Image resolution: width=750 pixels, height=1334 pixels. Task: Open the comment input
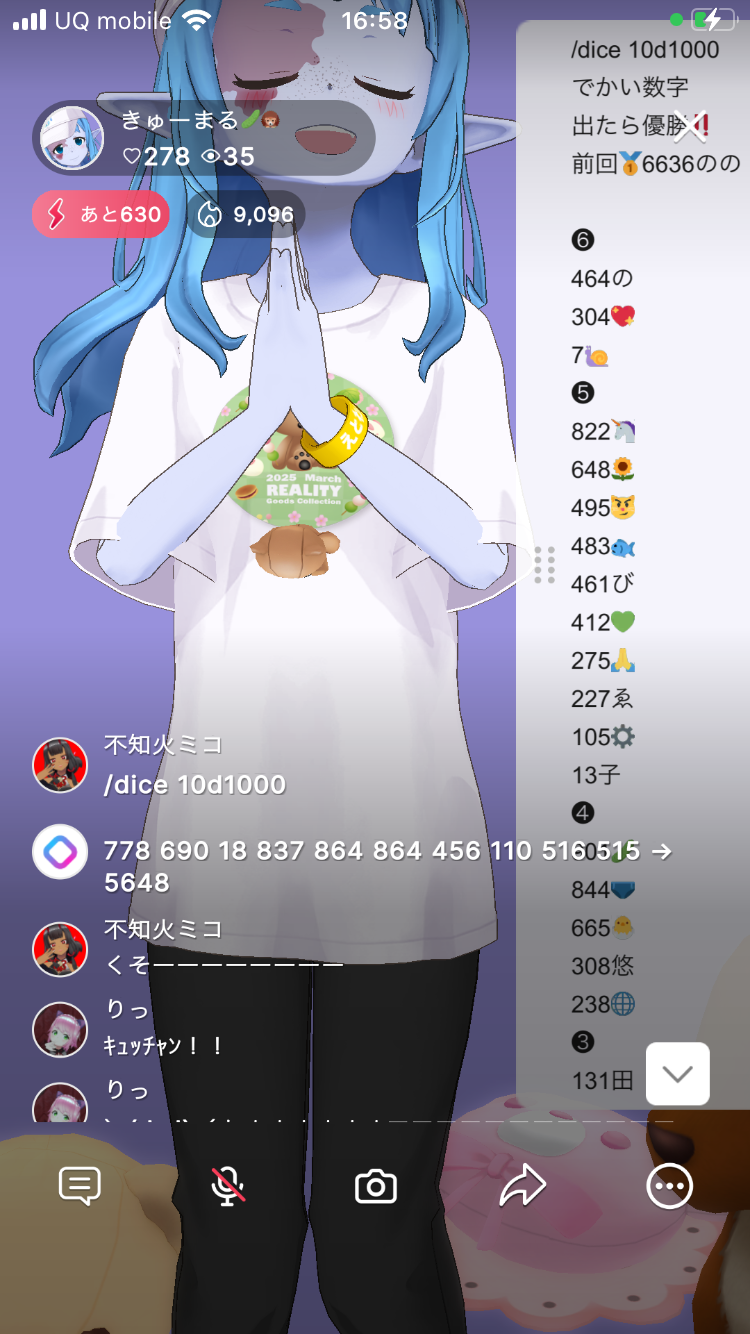point(80,1186)
